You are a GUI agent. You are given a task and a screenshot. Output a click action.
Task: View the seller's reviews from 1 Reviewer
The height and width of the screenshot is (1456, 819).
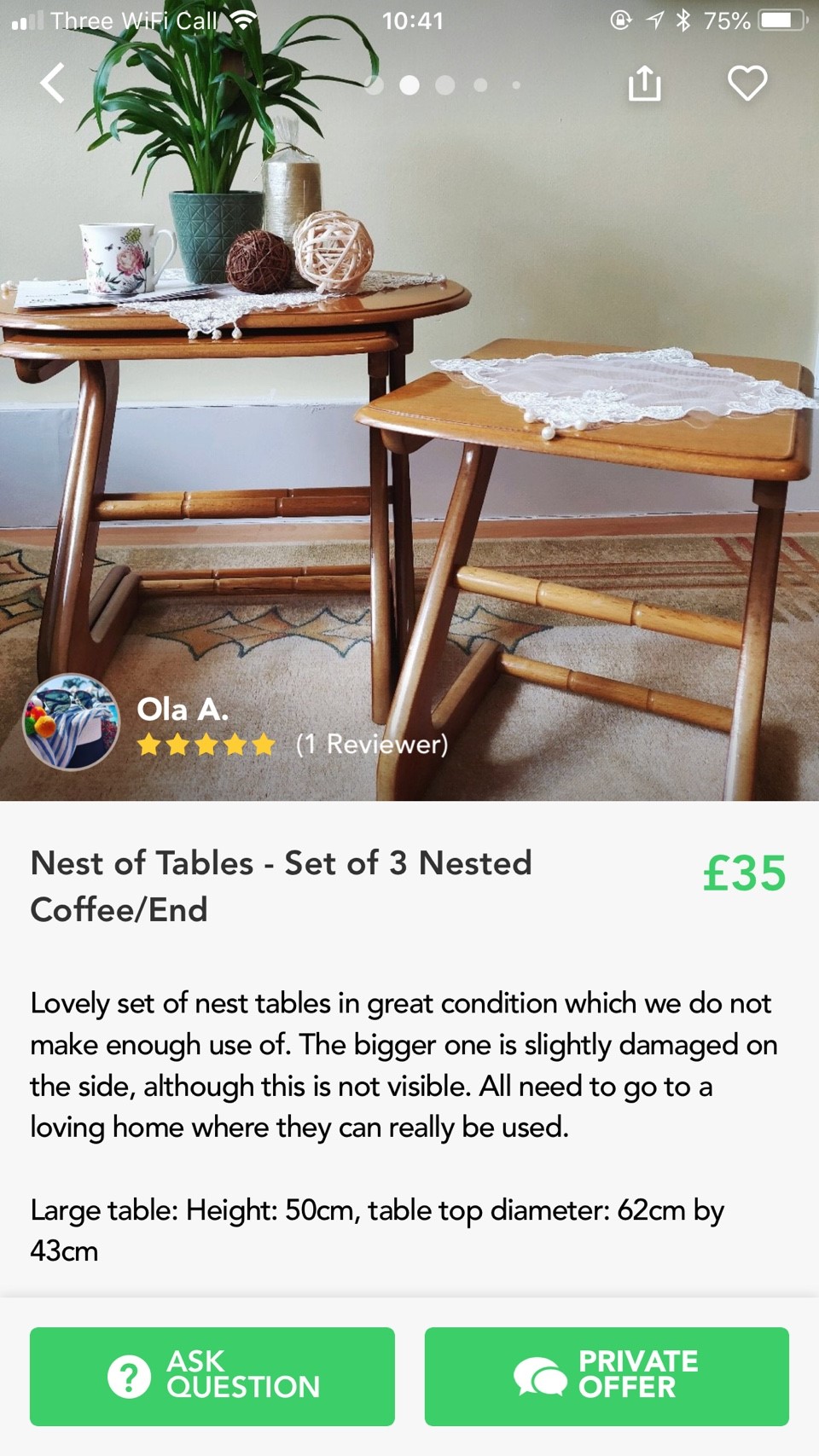371,744
